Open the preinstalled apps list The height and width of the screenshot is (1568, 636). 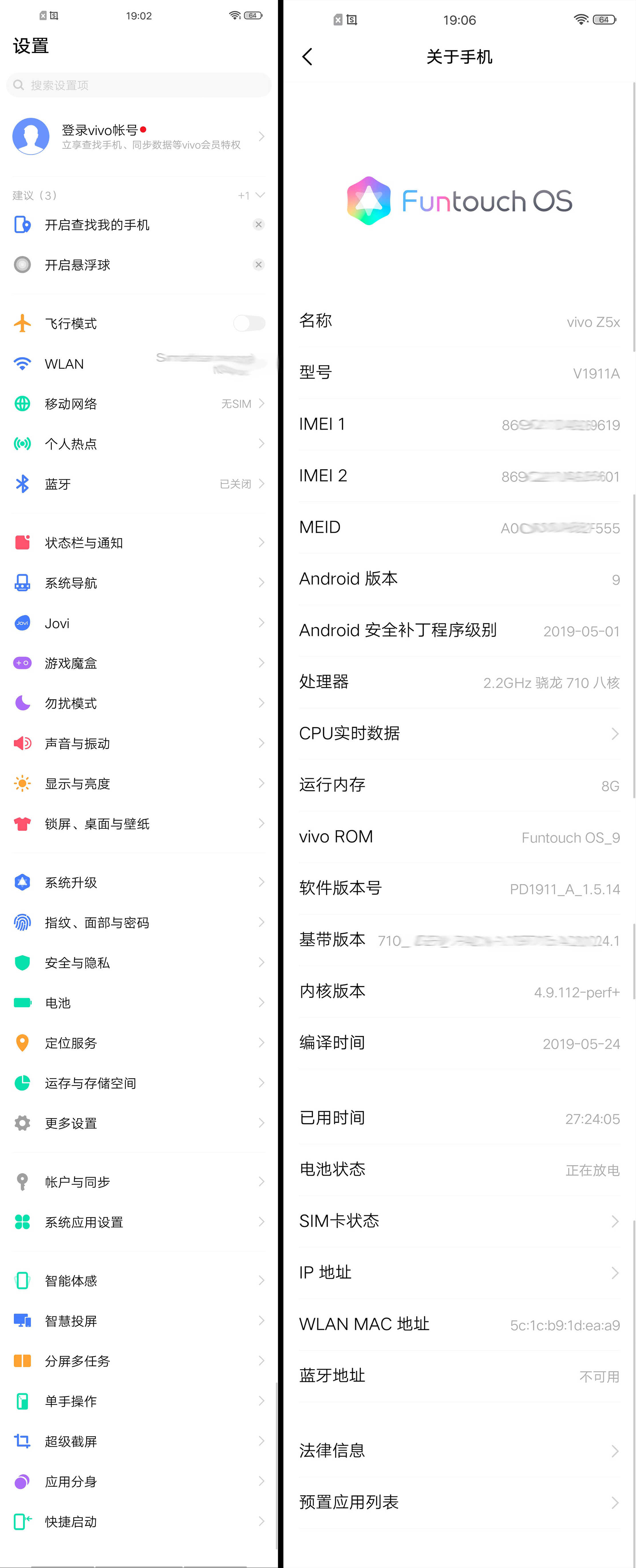[x=459, y=1502]
